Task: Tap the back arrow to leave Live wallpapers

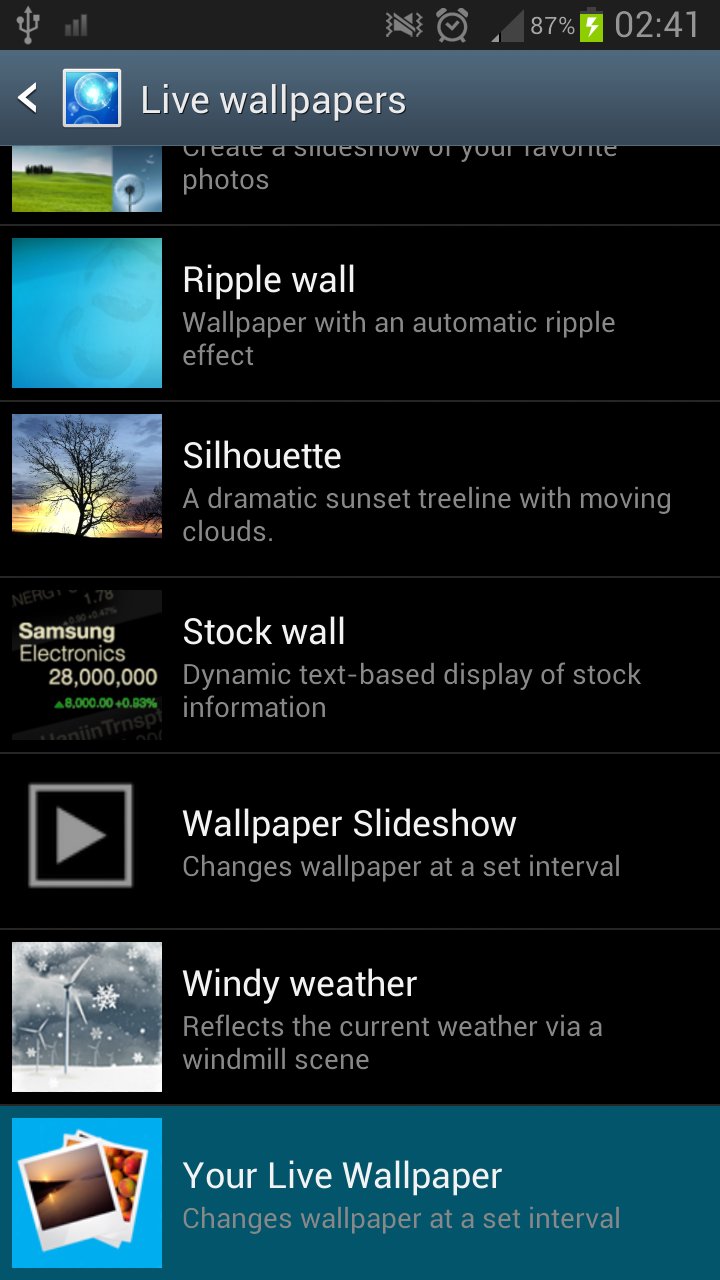Action: [27, 98]
